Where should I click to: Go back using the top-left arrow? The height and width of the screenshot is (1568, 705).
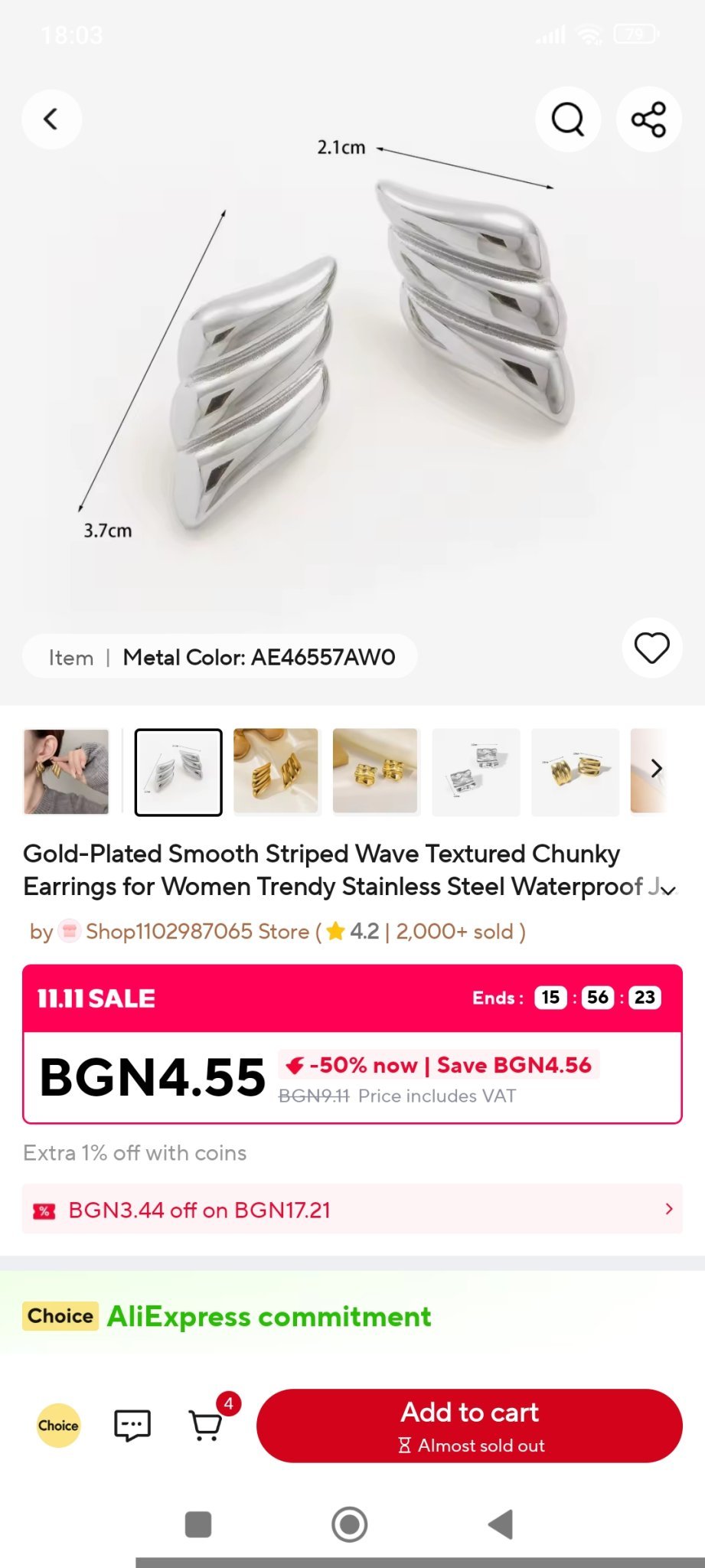51,119
